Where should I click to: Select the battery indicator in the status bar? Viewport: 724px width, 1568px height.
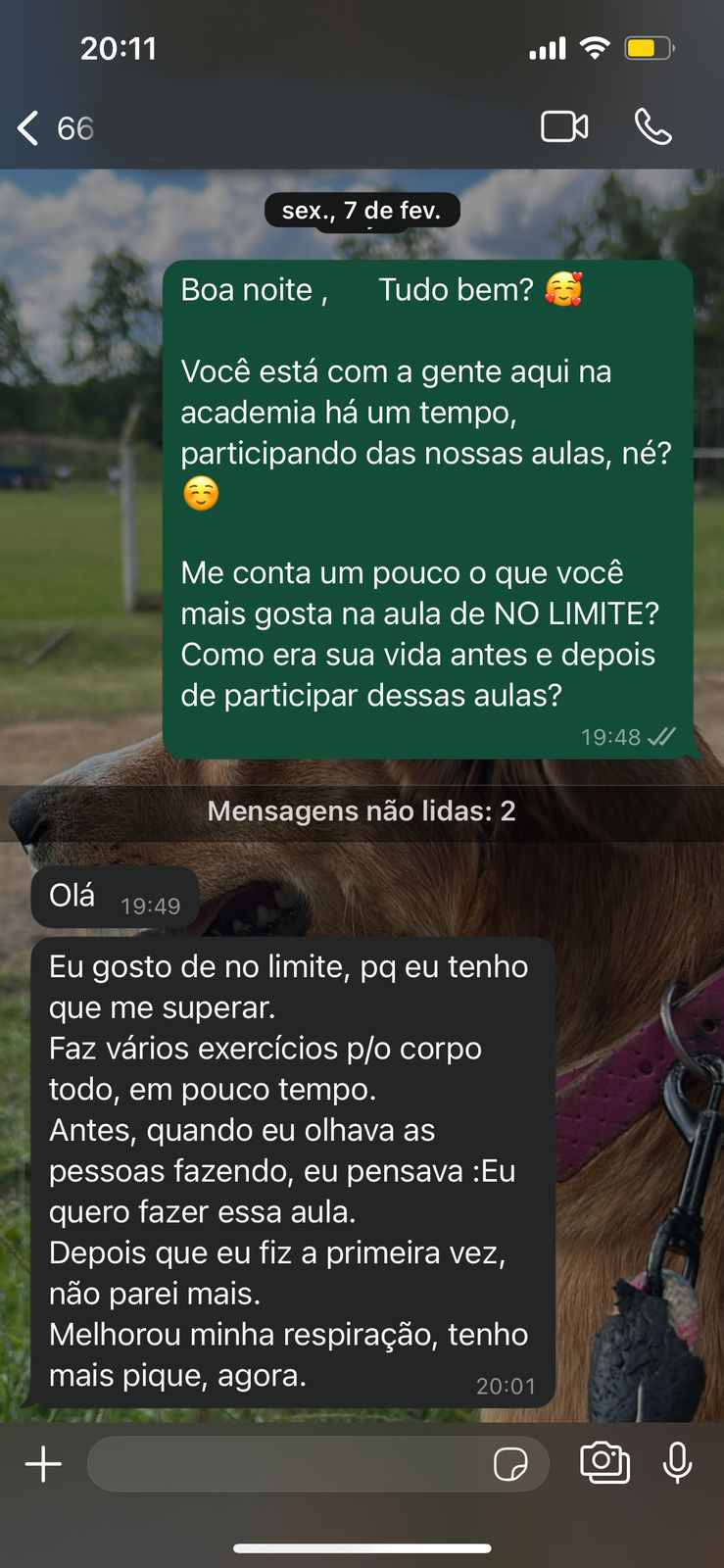[648, 46]
